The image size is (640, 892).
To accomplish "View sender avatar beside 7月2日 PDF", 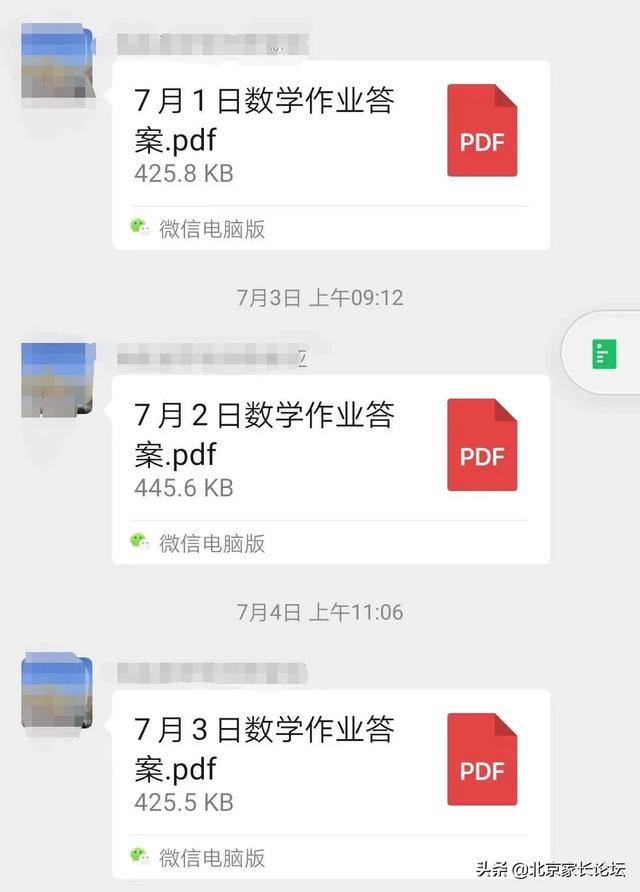I will (57, 379).
